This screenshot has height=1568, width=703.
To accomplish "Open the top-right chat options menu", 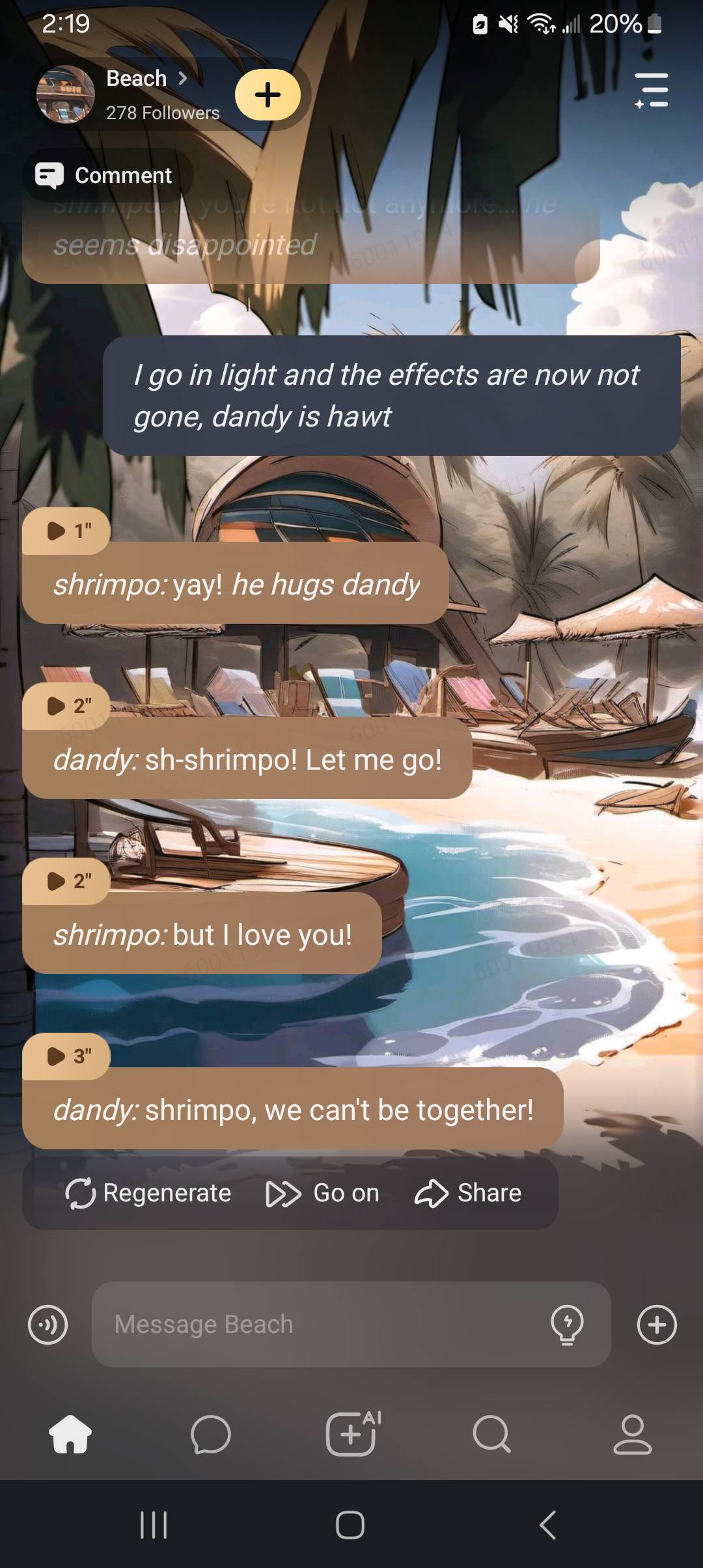I will pos(652,90).
